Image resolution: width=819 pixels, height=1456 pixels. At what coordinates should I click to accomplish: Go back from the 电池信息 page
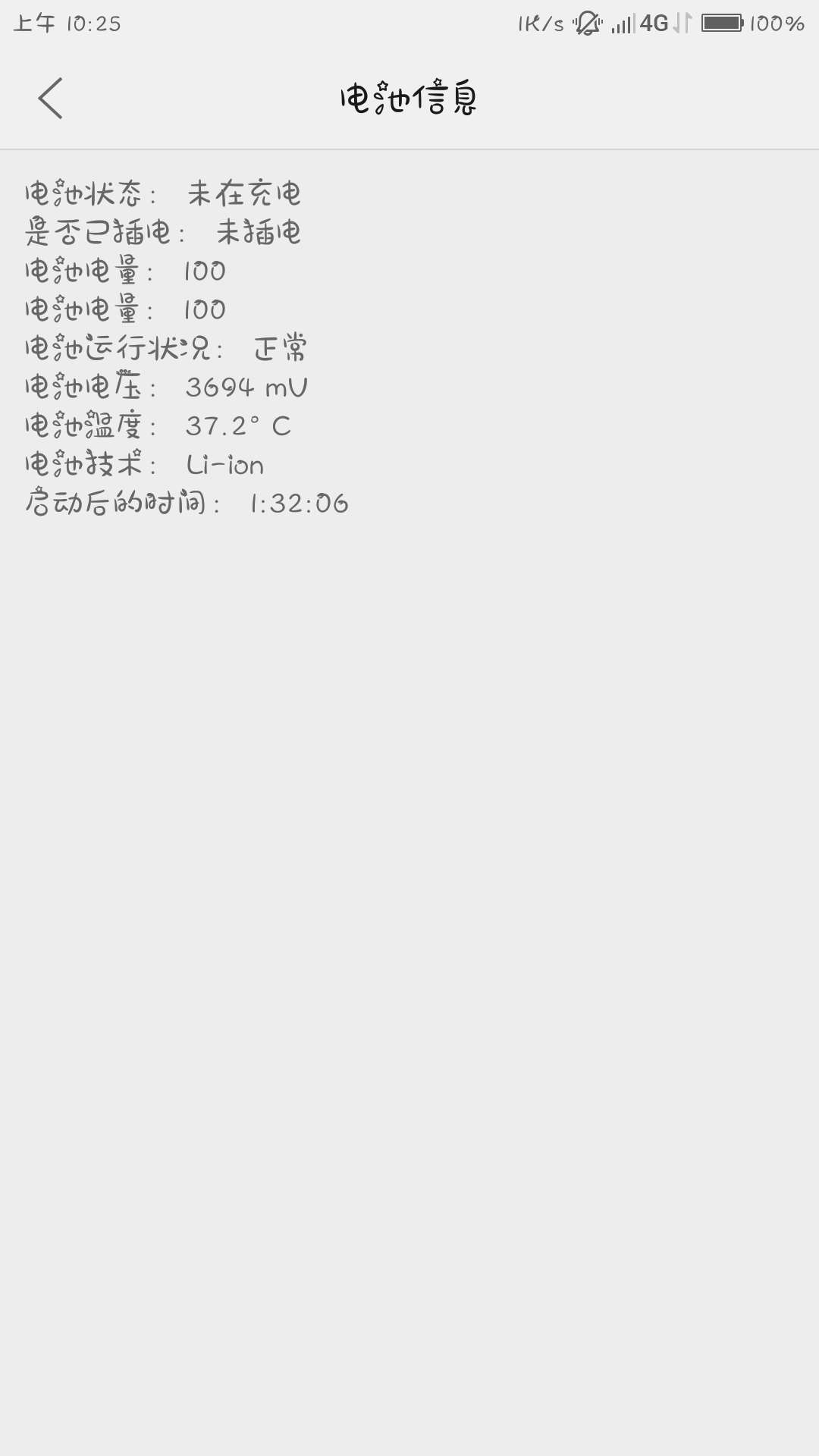pos(50,99)
